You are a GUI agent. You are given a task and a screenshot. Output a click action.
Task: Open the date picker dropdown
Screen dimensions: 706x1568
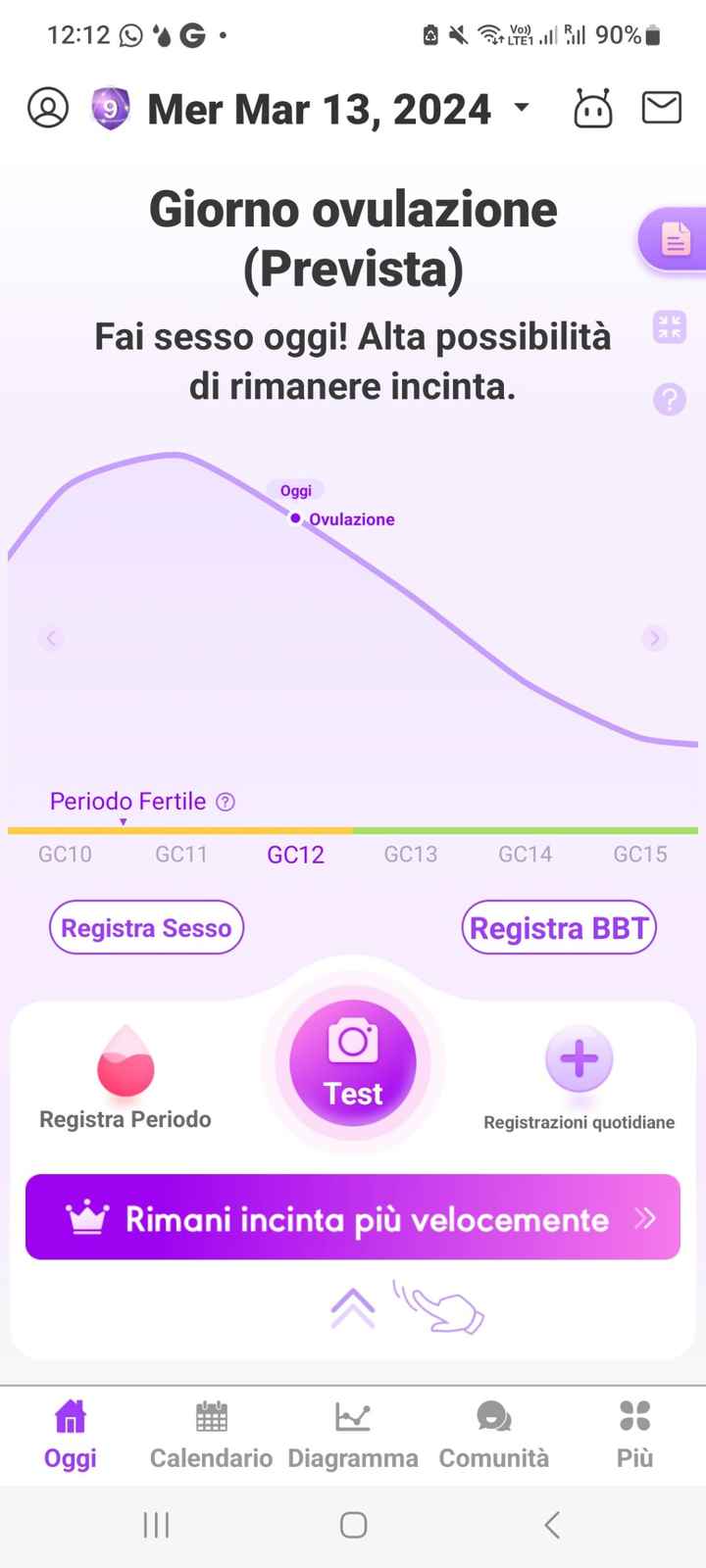522,108
